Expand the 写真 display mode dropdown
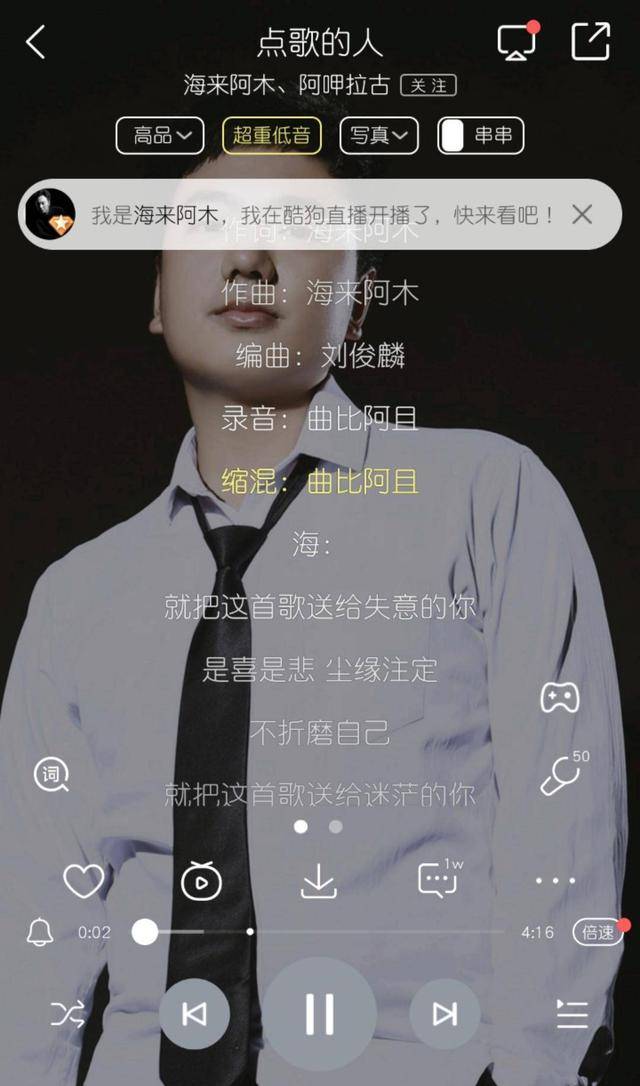640x1086 pixels. click(379, 136)
